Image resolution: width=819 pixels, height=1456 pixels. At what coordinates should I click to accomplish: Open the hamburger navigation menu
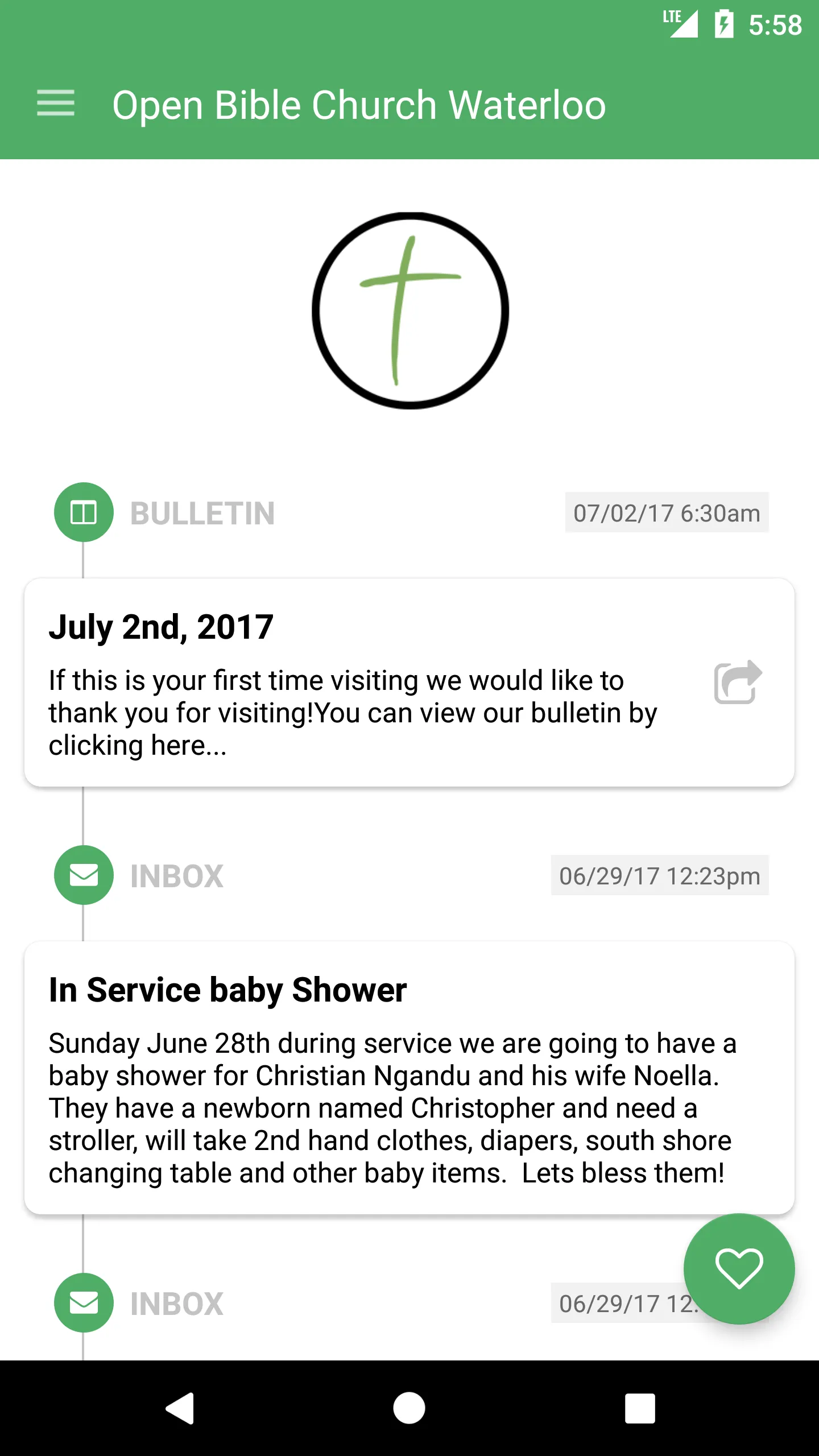[x=55, y=104]
